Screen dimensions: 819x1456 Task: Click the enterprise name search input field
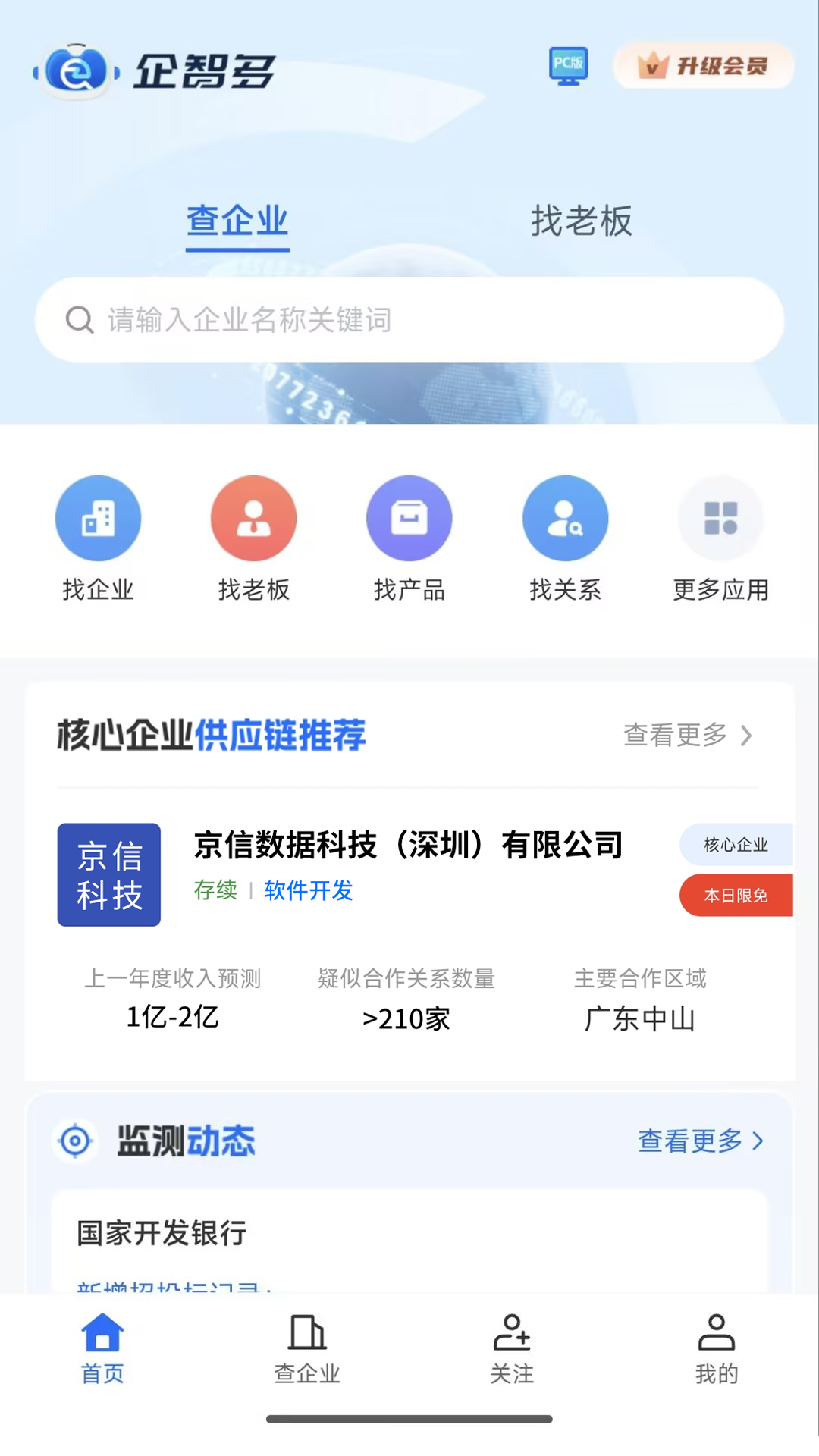409,319
